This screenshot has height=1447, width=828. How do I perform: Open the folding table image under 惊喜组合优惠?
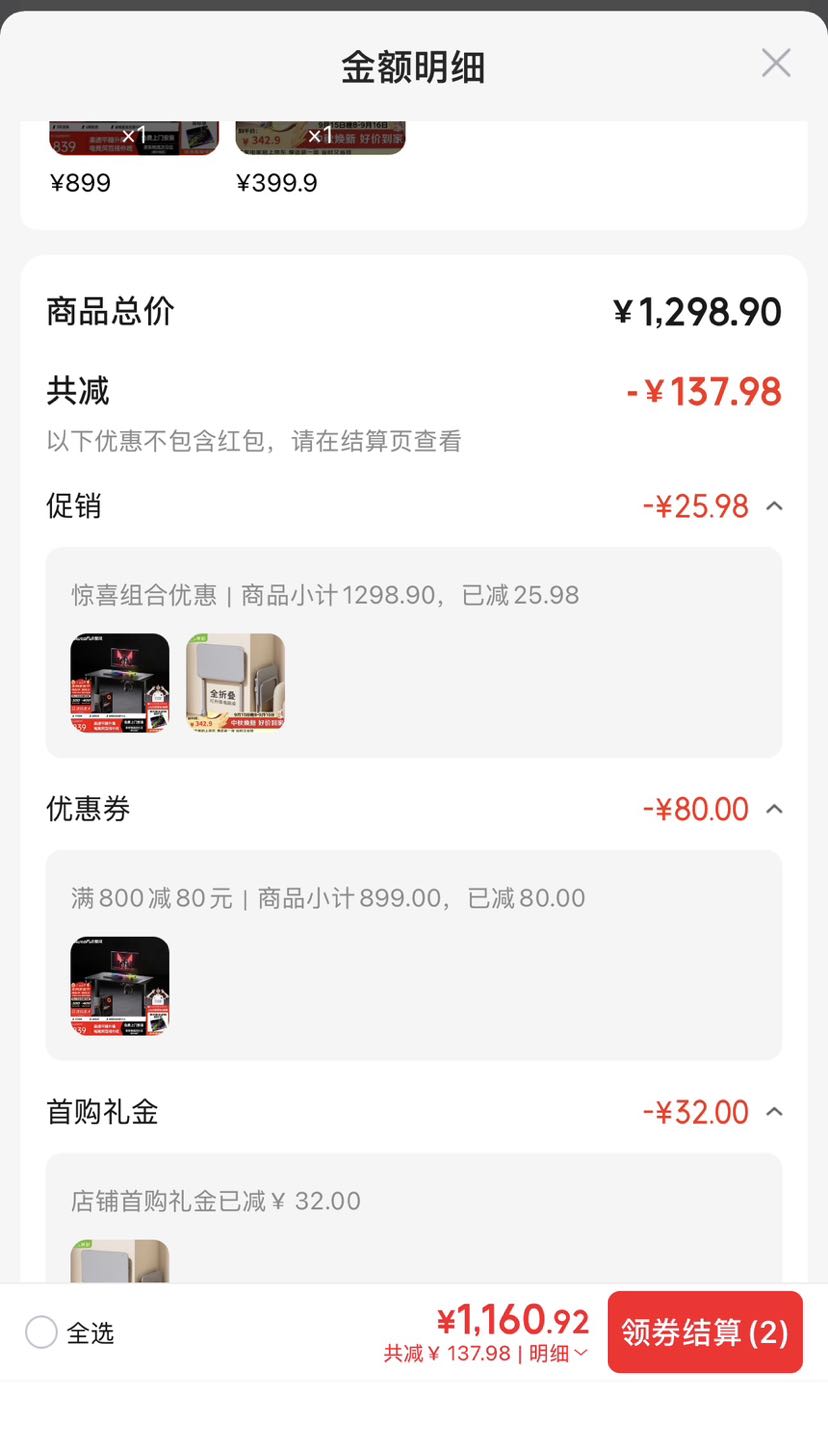[x=236, y=683]
